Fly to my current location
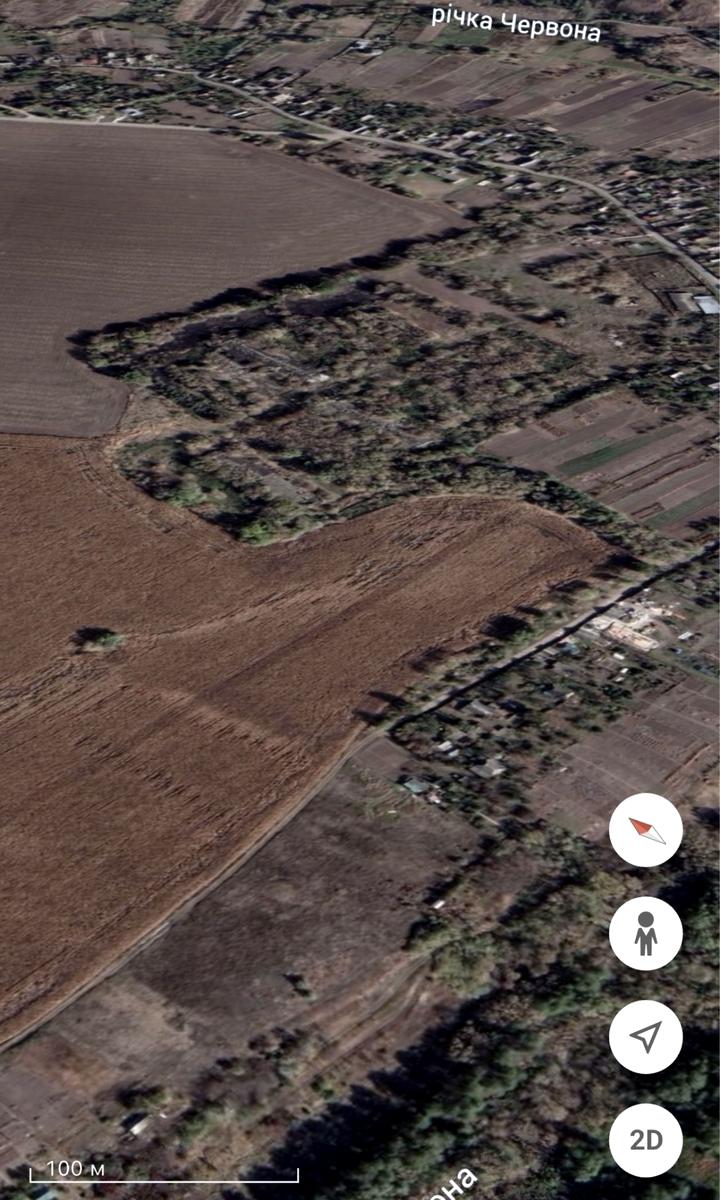The height and width of the screenshot is (1200, 720). 646,1037
